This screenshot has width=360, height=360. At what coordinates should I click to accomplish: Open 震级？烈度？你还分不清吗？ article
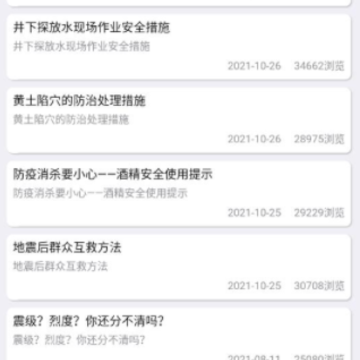point(179,334)
